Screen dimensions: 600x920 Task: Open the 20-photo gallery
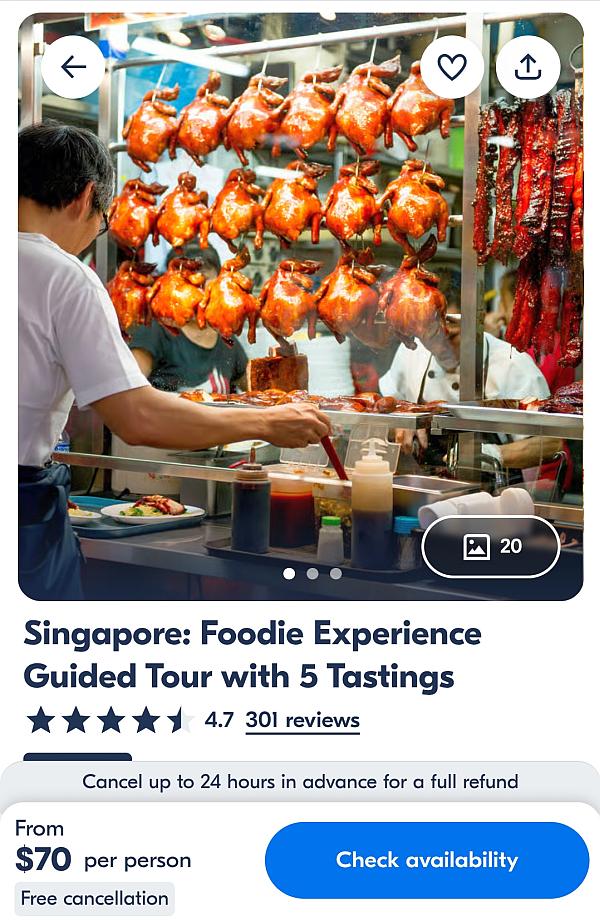point(491,546)
